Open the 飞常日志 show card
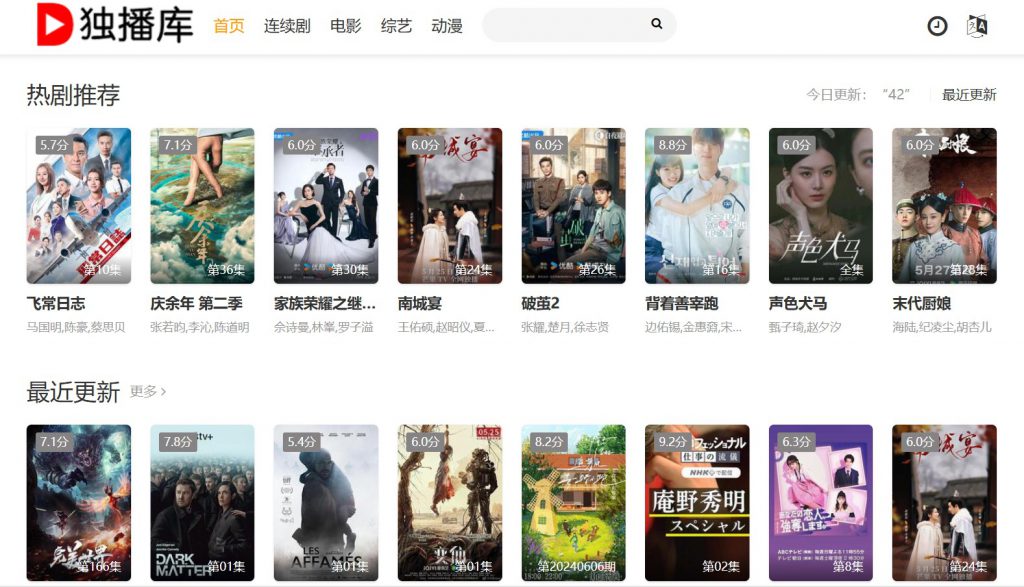 (78, 206)
